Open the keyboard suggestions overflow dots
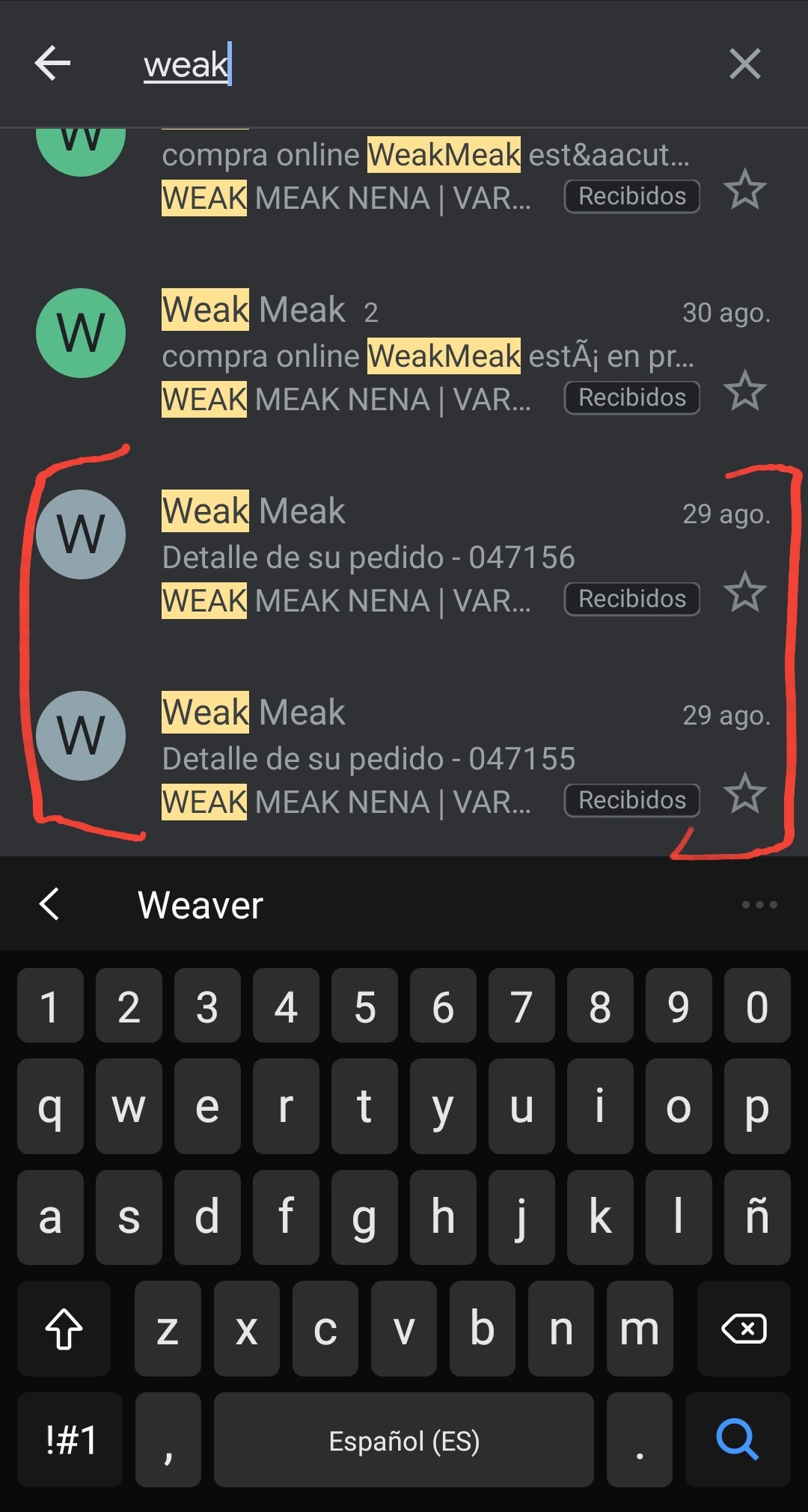The width and height of the screenshot is (808, 1512). 759,905
